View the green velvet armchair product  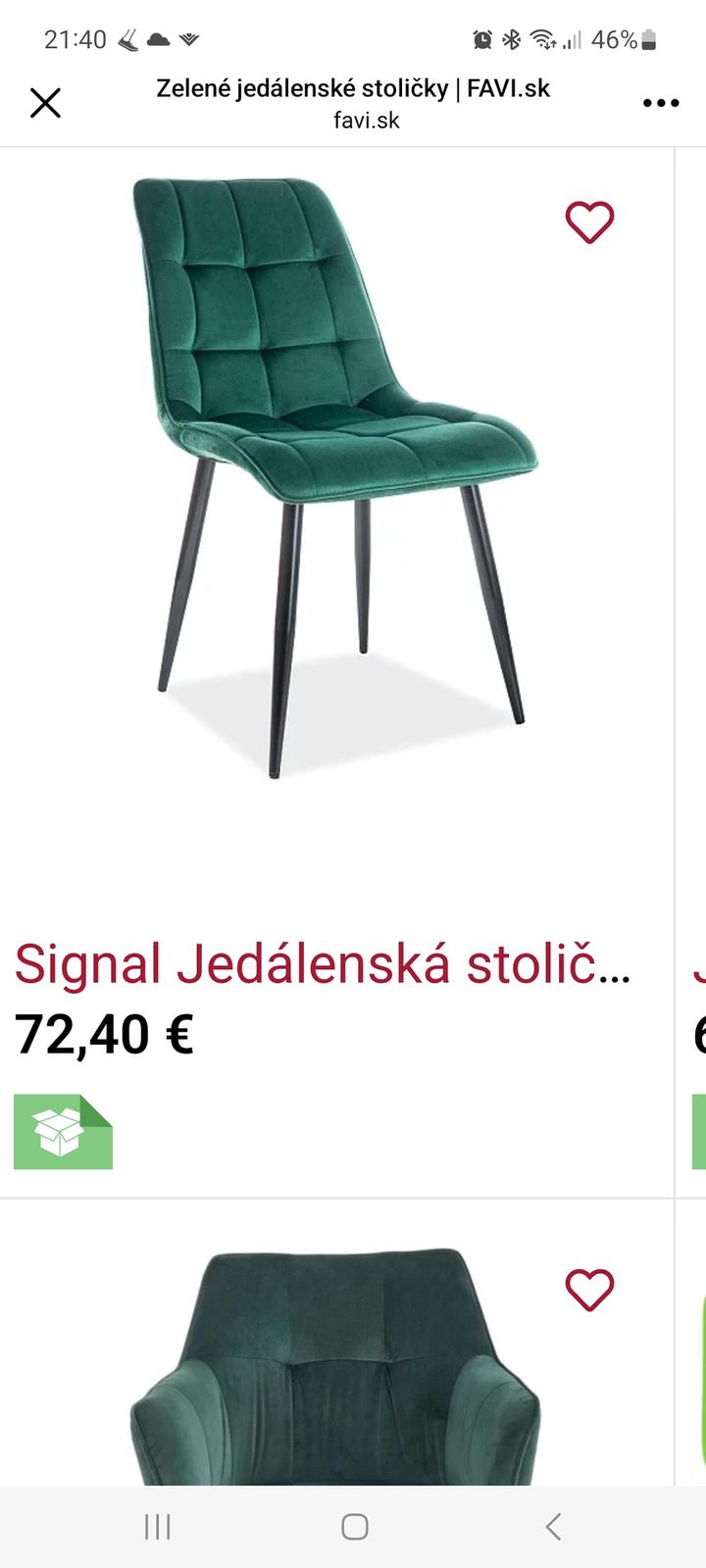click(x=333, y=1372)
